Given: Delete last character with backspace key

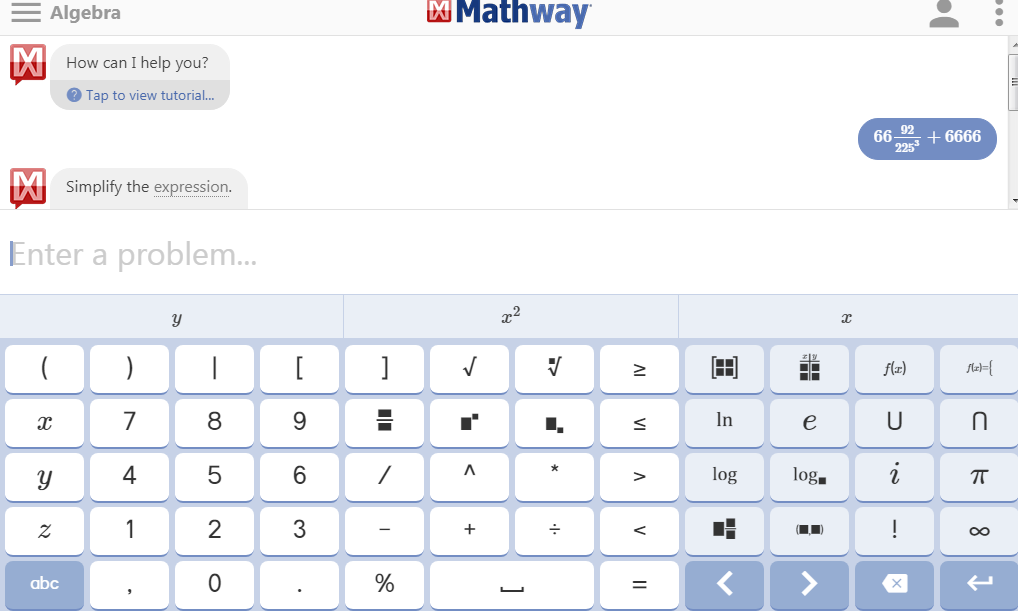Looking at the screenshot, I should point(894,584).
